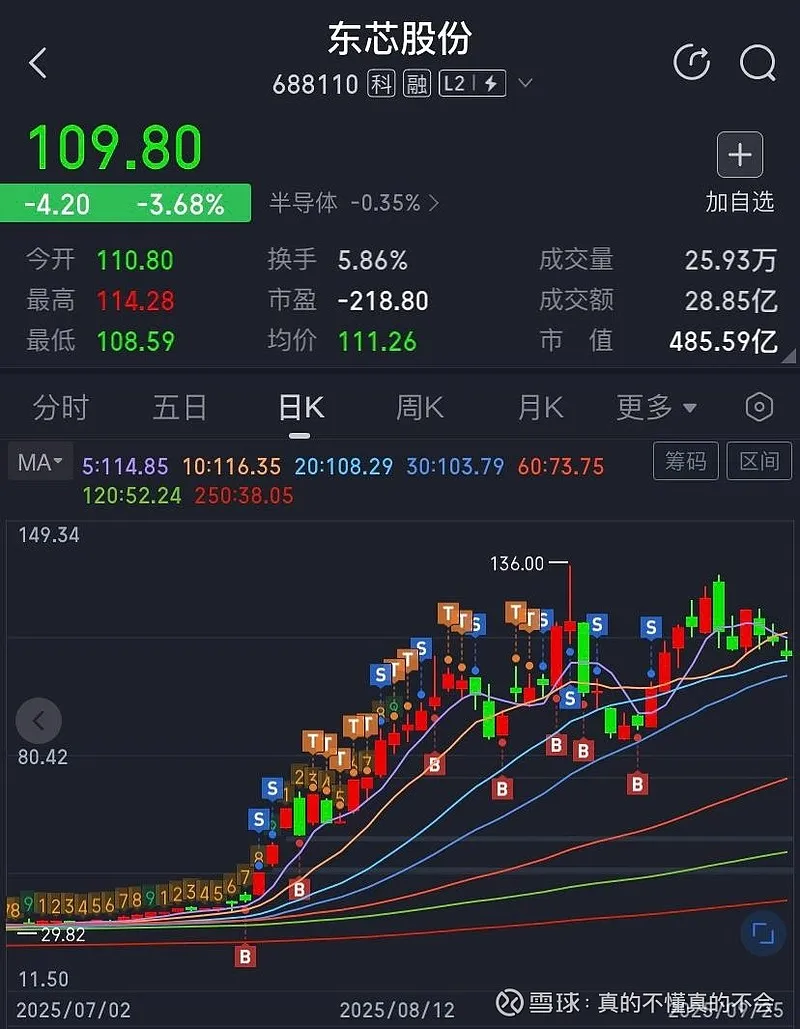This screenshot has height=1029, width=800.
Task: Open the 半导体 sector link
Action: pyautogui.click(x=354, y=203)
